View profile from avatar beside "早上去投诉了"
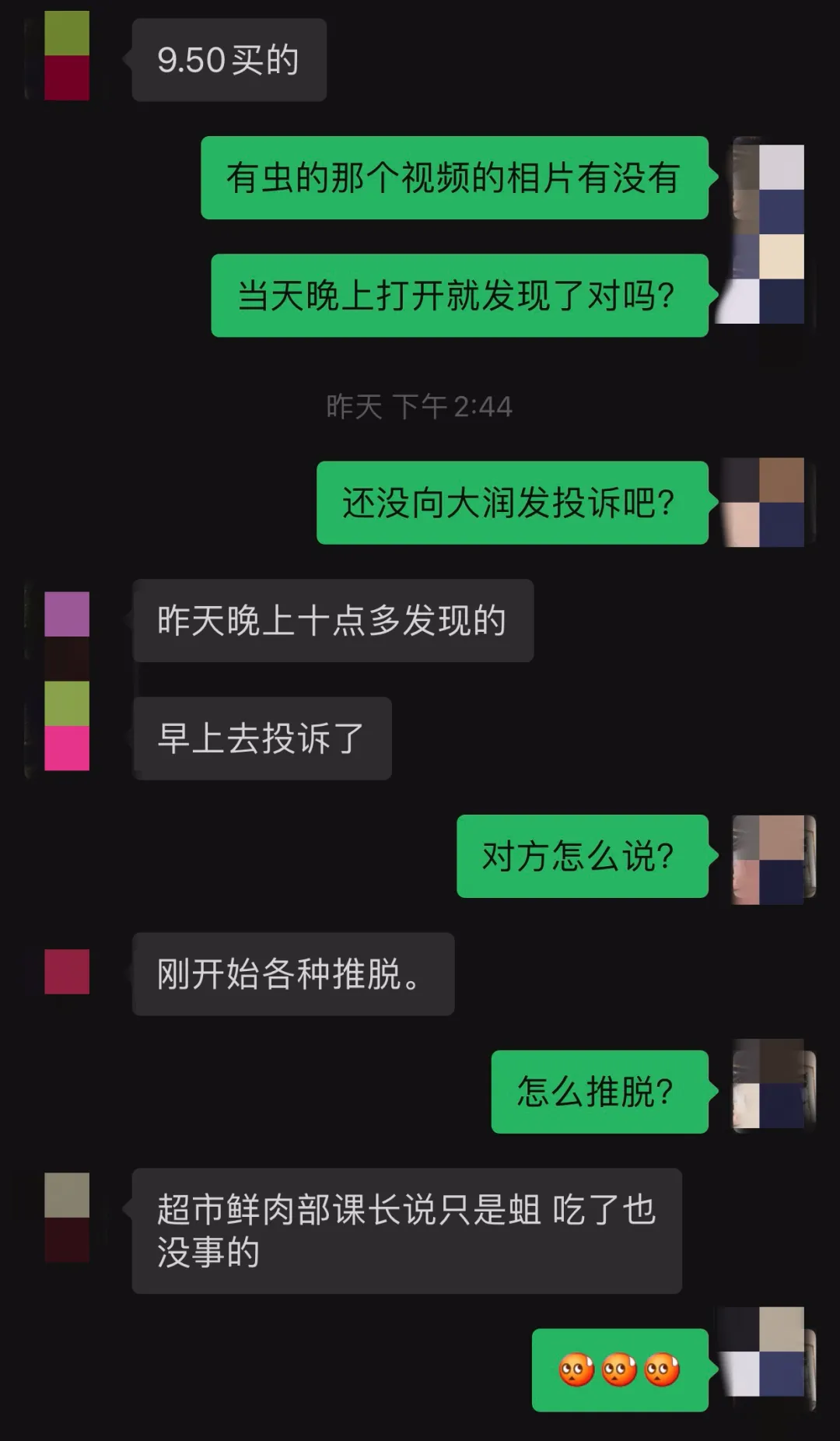This screenshot has height=1441, width=840. pos(67,726)
